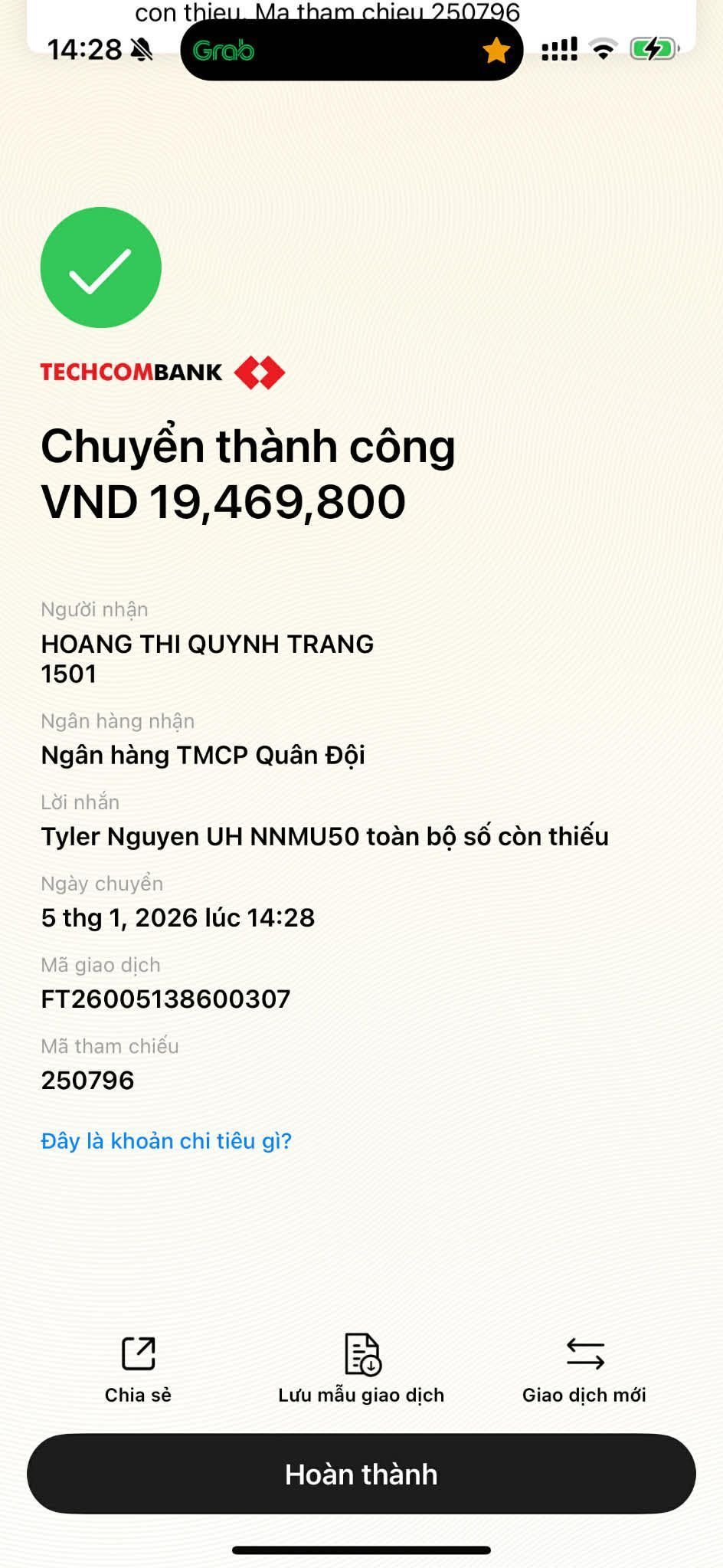Share the transfer receipt via Chia sẻ
723x1568 pixels.
pos(138,1370)
